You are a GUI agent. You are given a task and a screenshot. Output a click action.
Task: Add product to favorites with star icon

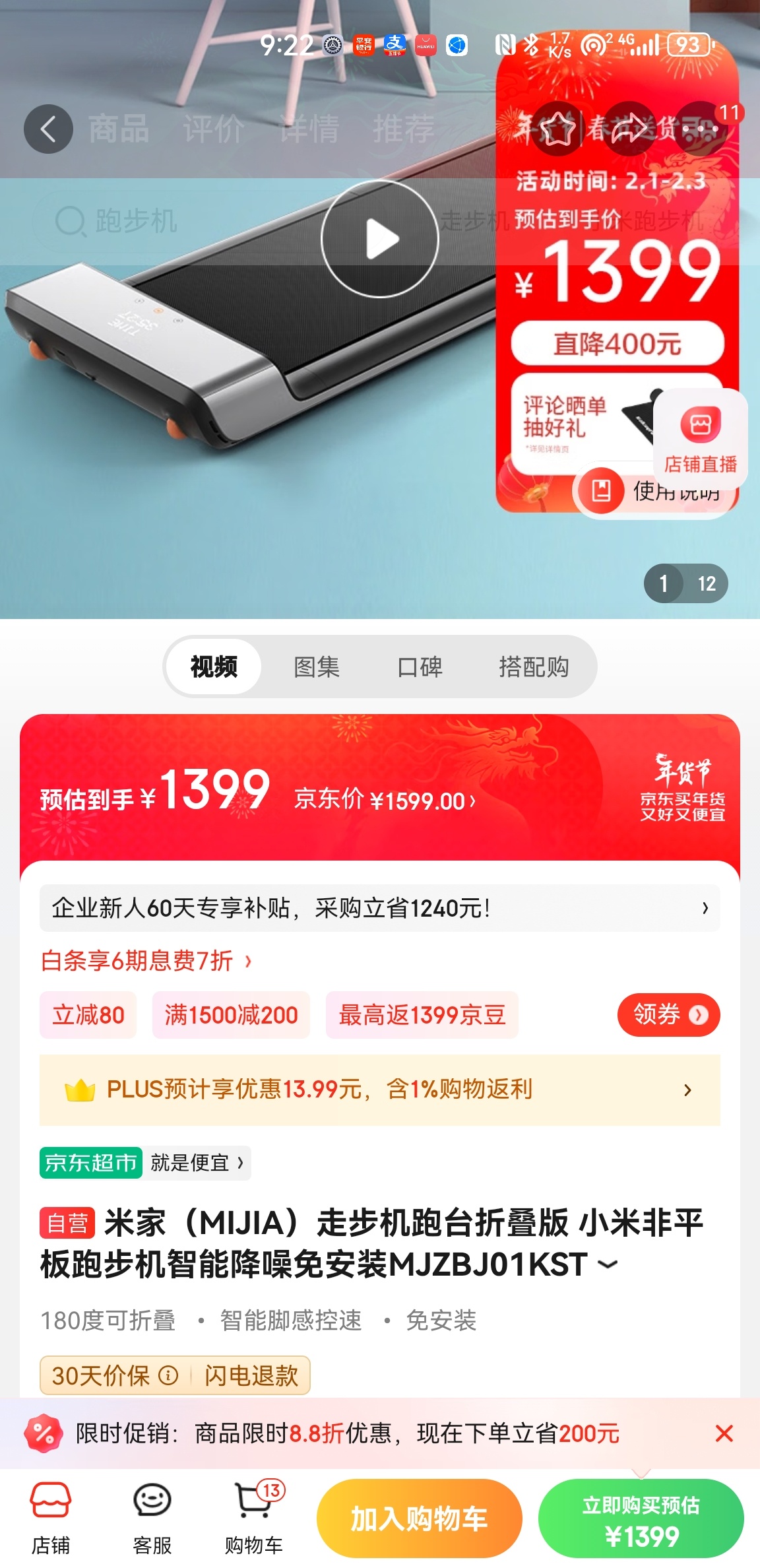tap(558, 129)
